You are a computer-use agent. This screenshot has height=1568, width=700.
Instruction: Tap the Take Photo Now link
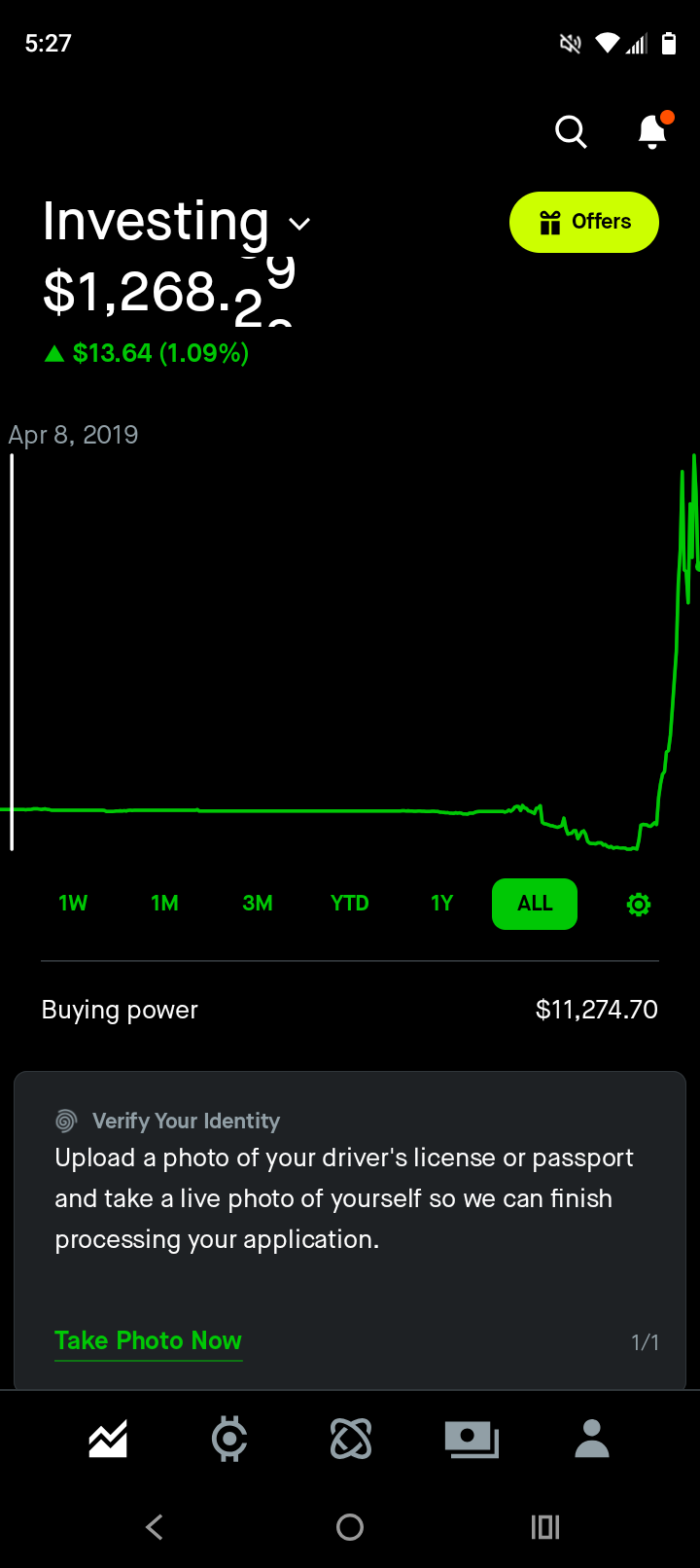148,1340
